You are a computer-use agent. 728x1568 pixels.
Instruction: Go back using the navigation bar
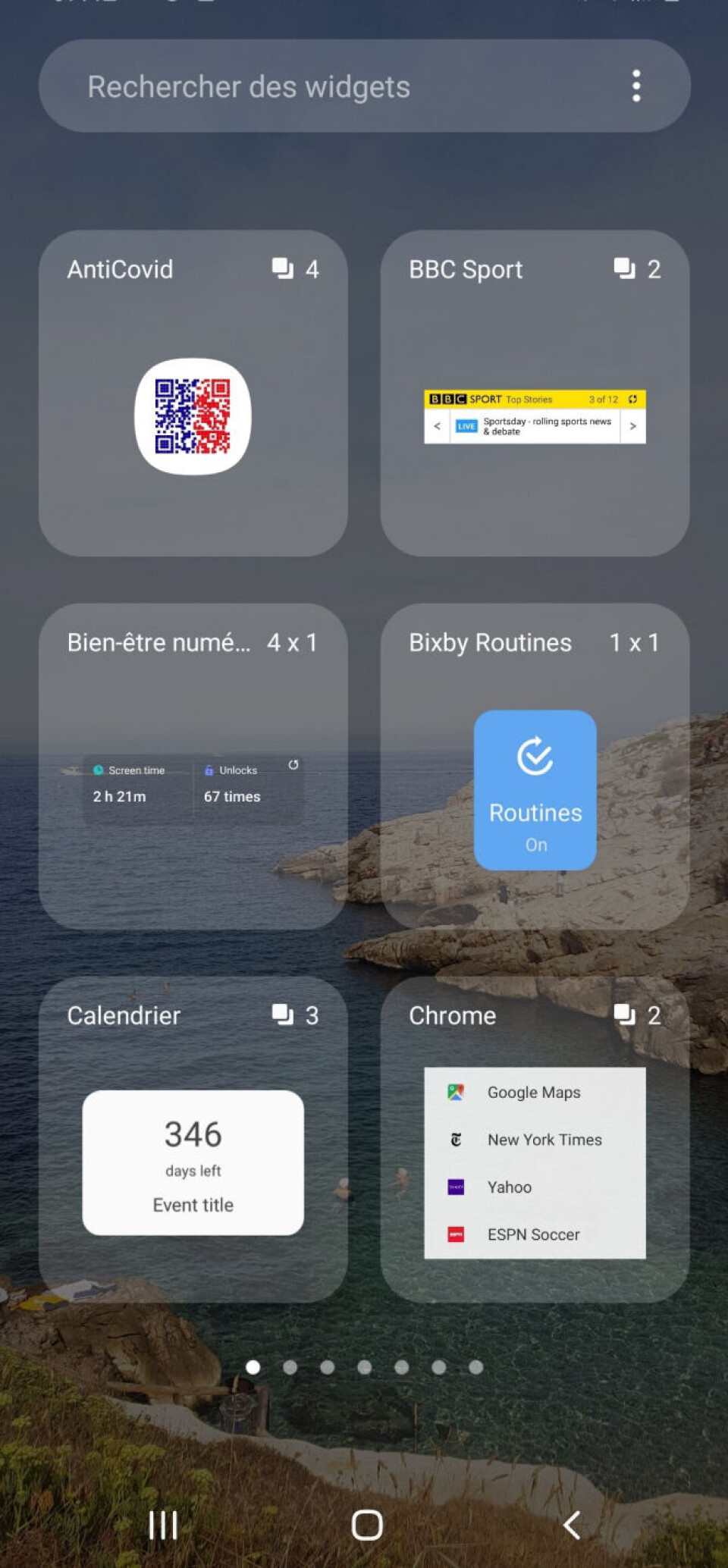[572, 1525]
